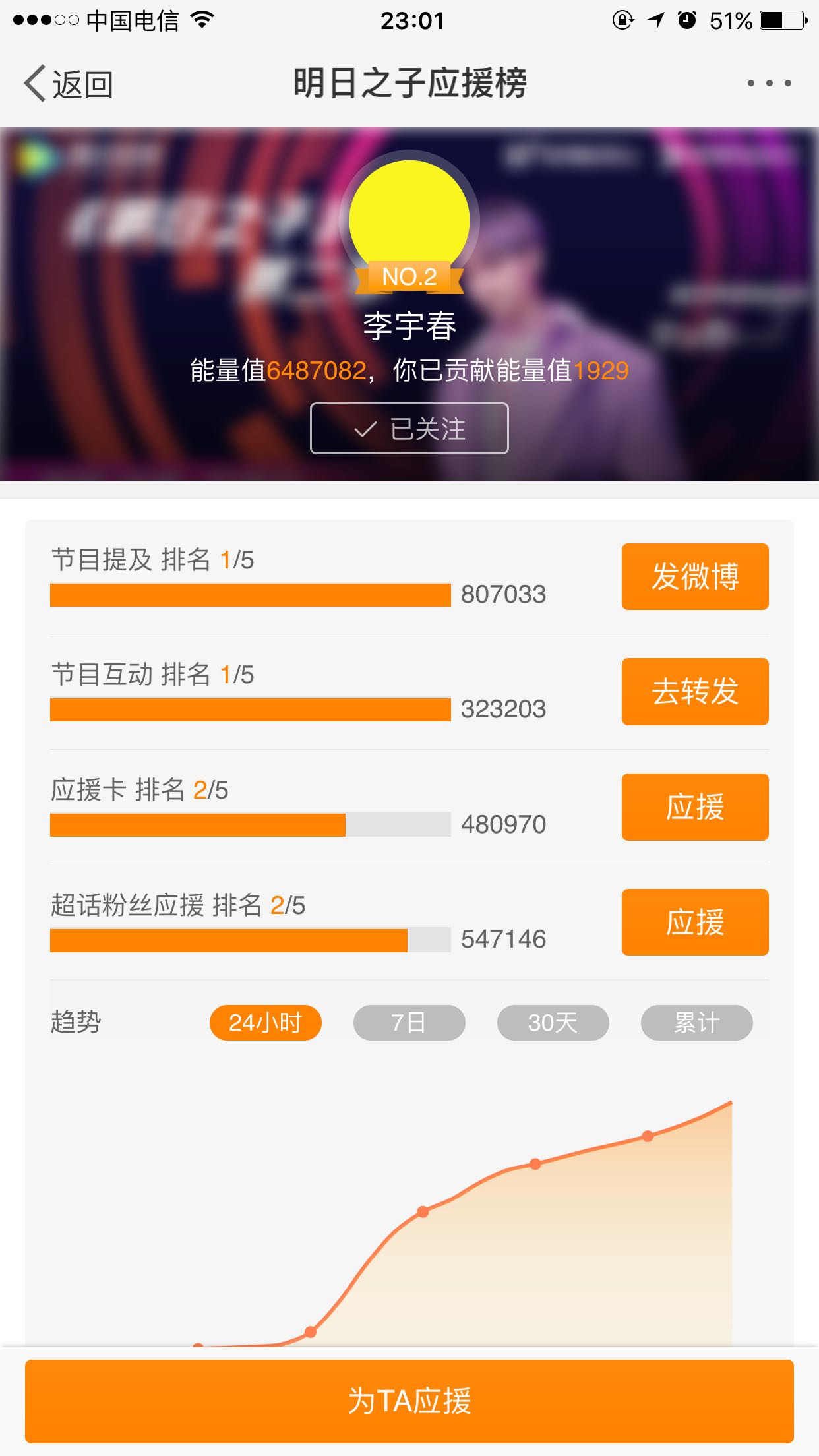Show the 累计 cumulative trend

pyautogui.click(x=697, y=1023)
